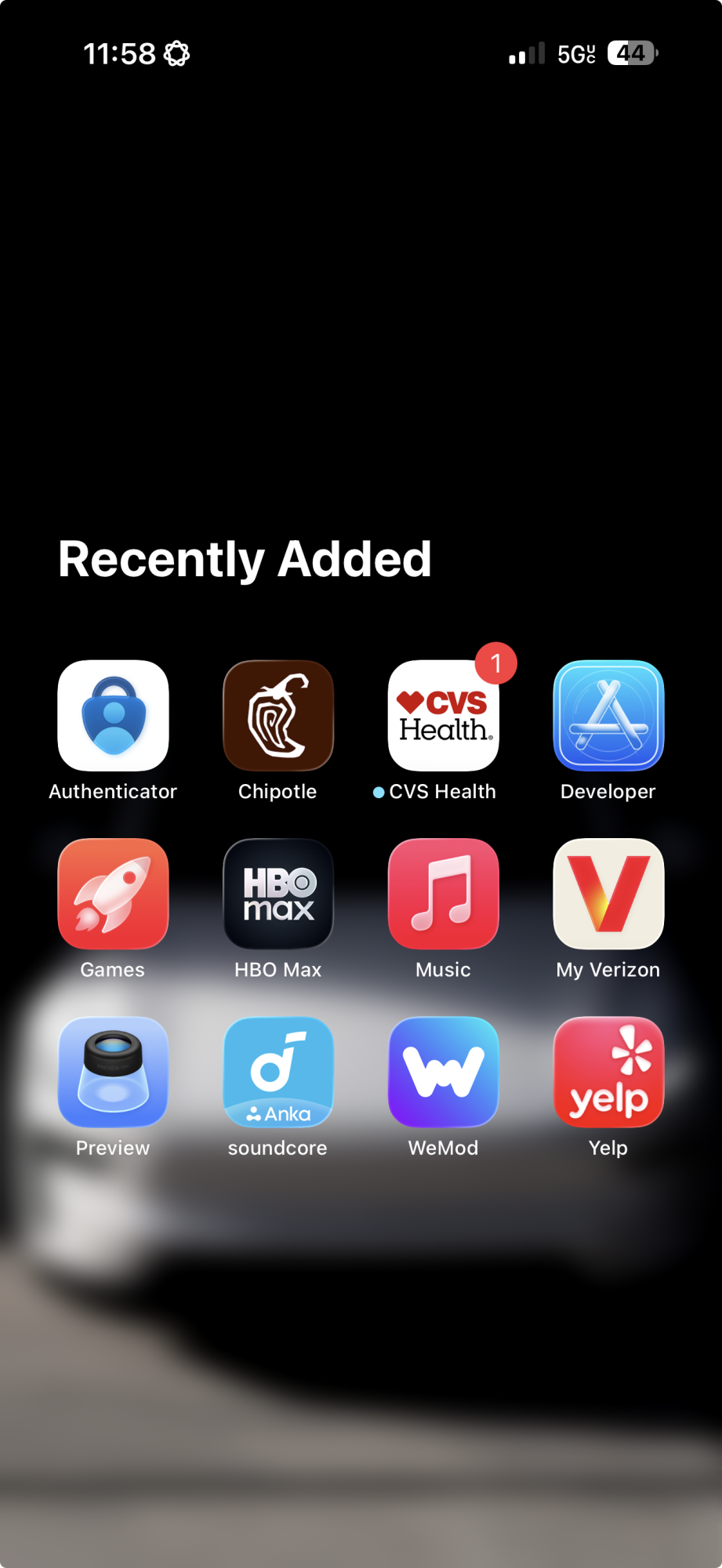Open HBO Max
The width and height of the screenshot is (722, 1568).
click(278, 894)
